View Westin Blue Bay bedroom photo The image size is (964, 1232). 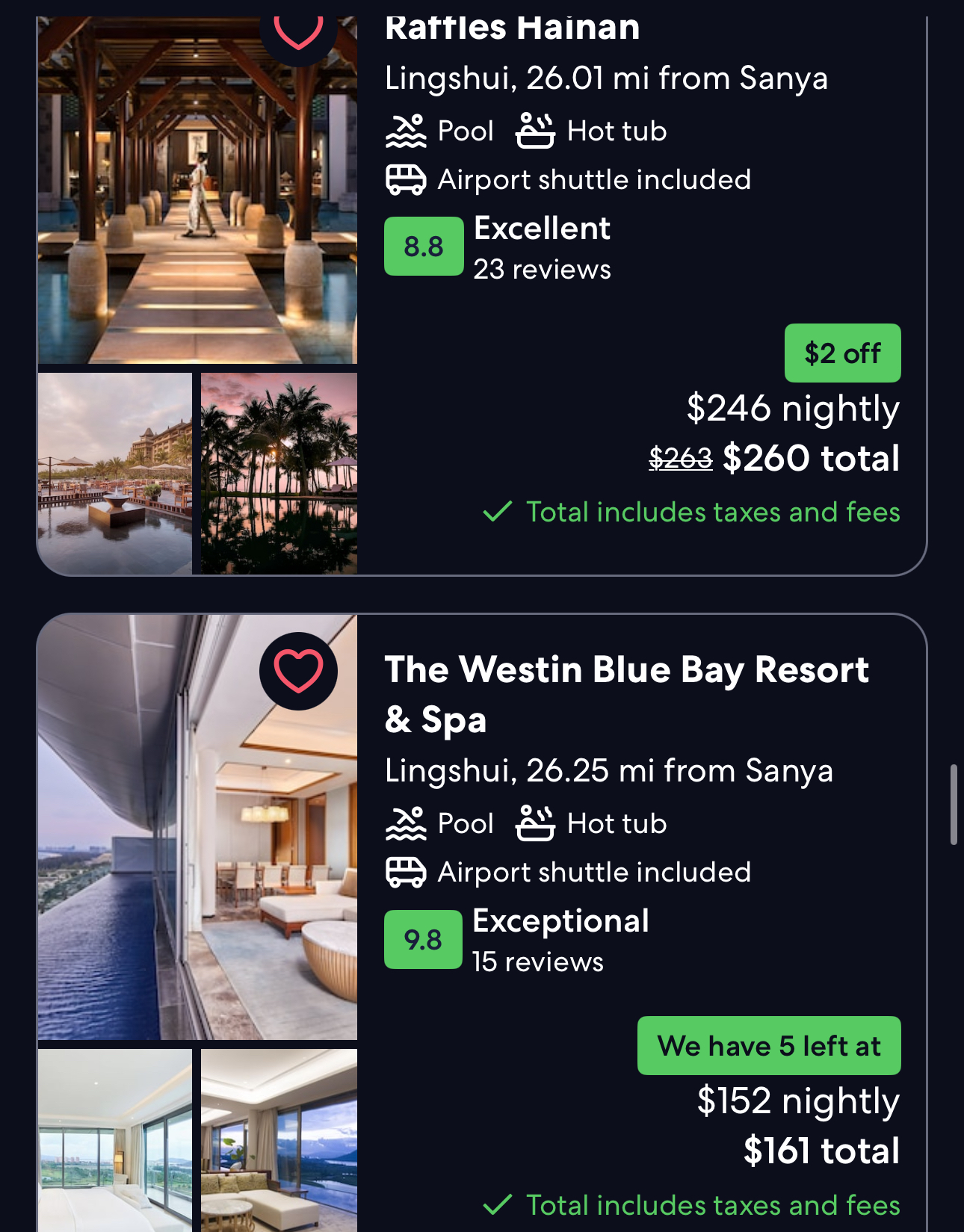(x=115, y=1140)
